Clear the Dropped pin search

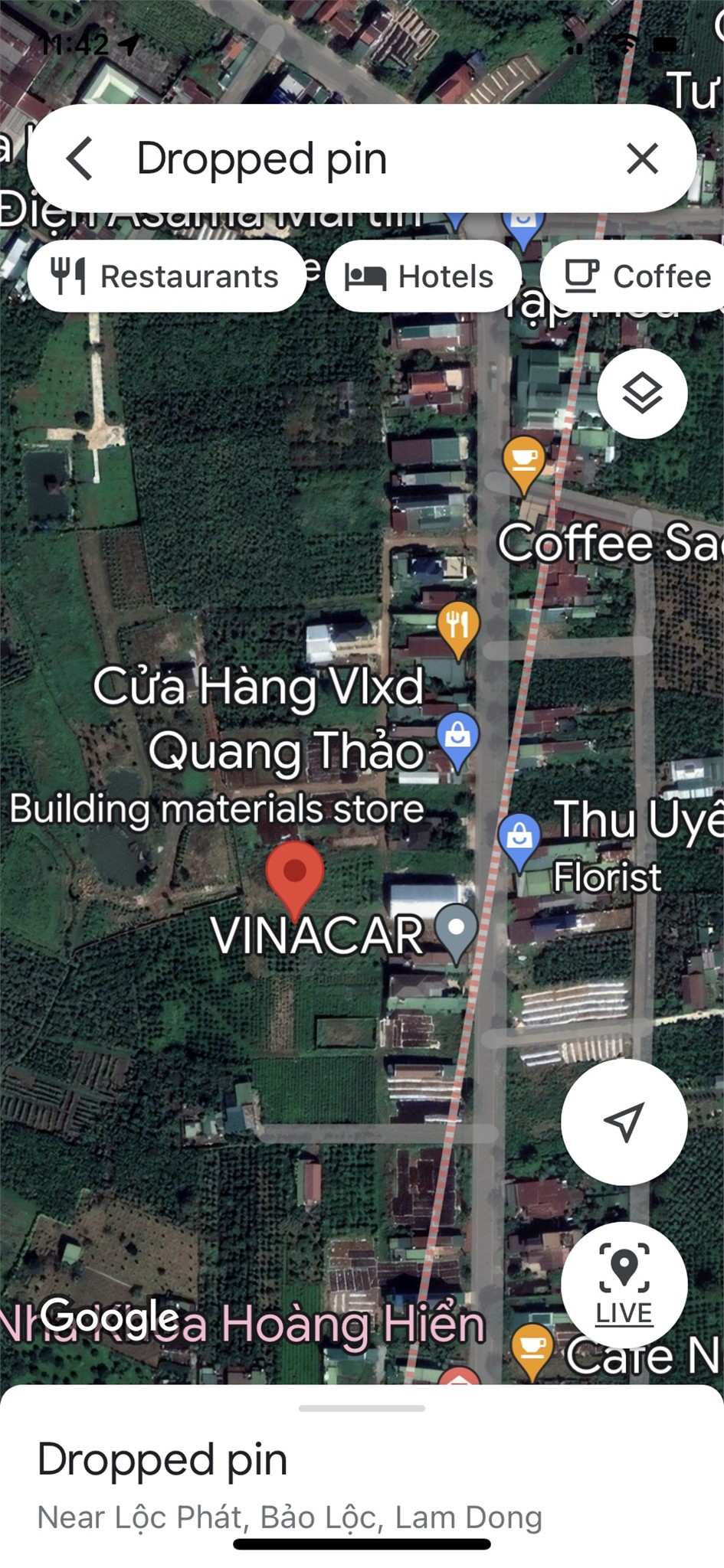pos(642,159)
